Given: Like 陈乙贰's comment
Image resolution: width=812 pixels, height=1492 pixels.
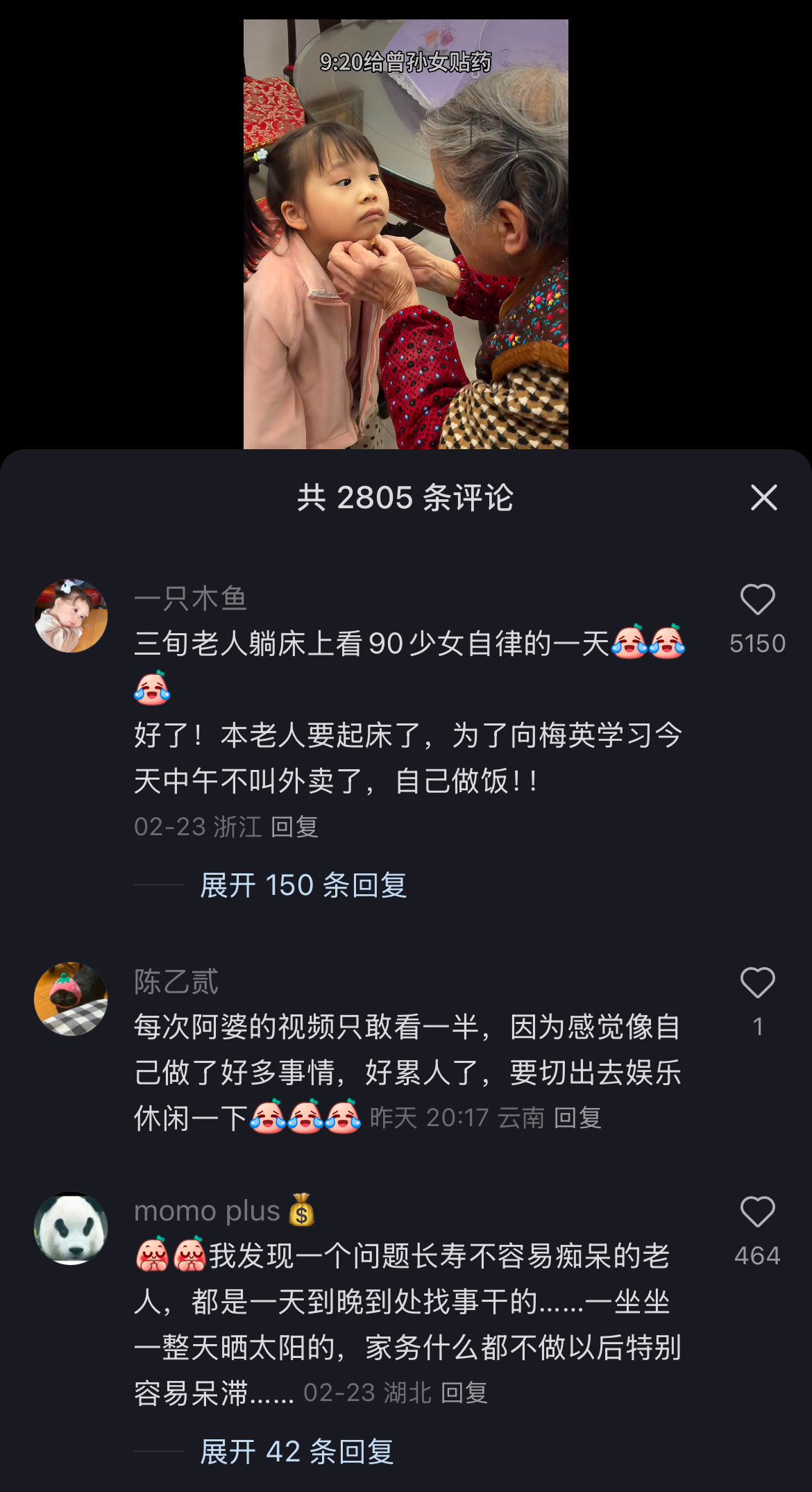Looking at the screenshot, I should (757, 983).
